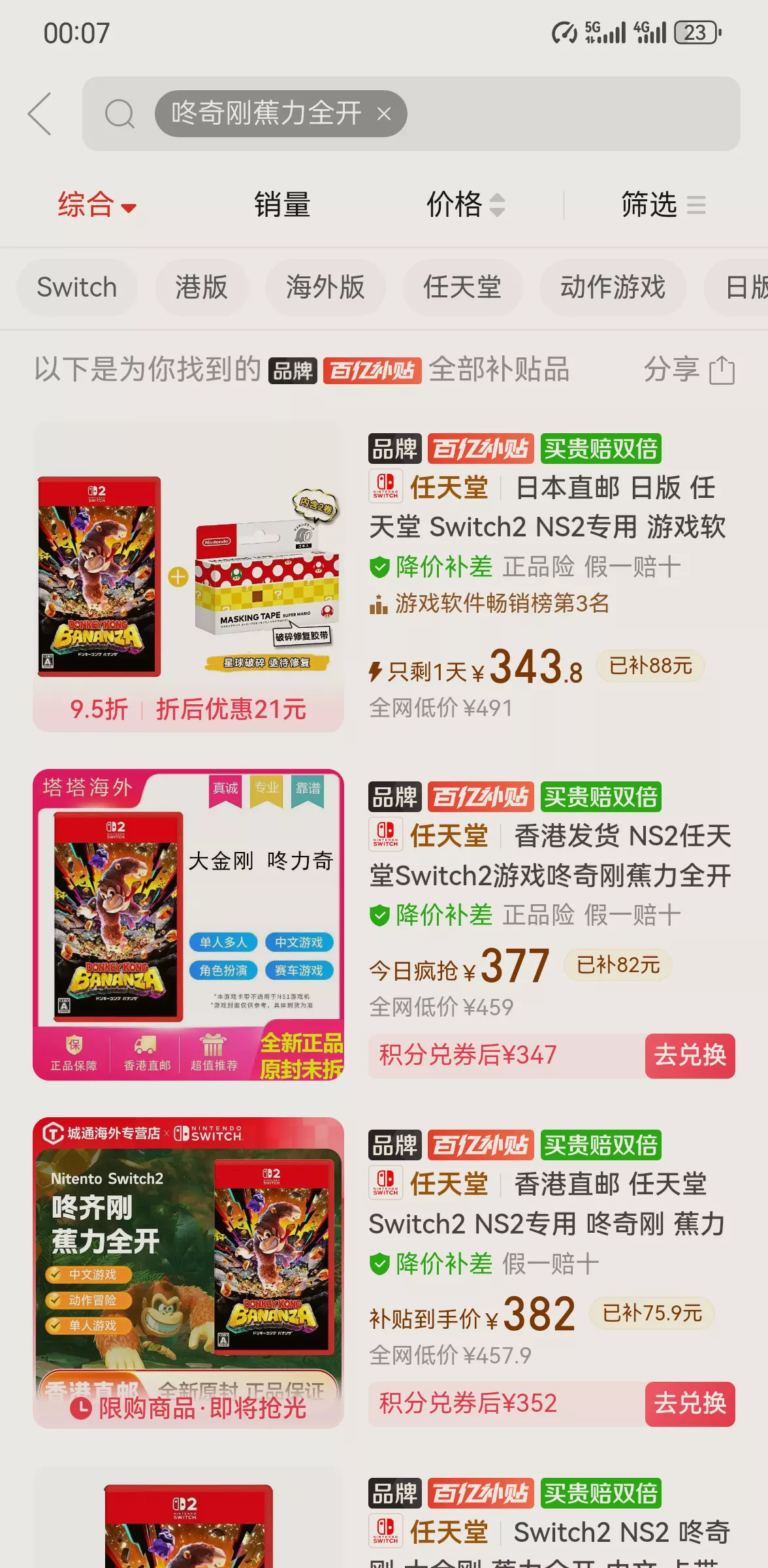The image size is (768, 1568).
Task: Filter by 海外版 chip
Action: coord(325,287)
